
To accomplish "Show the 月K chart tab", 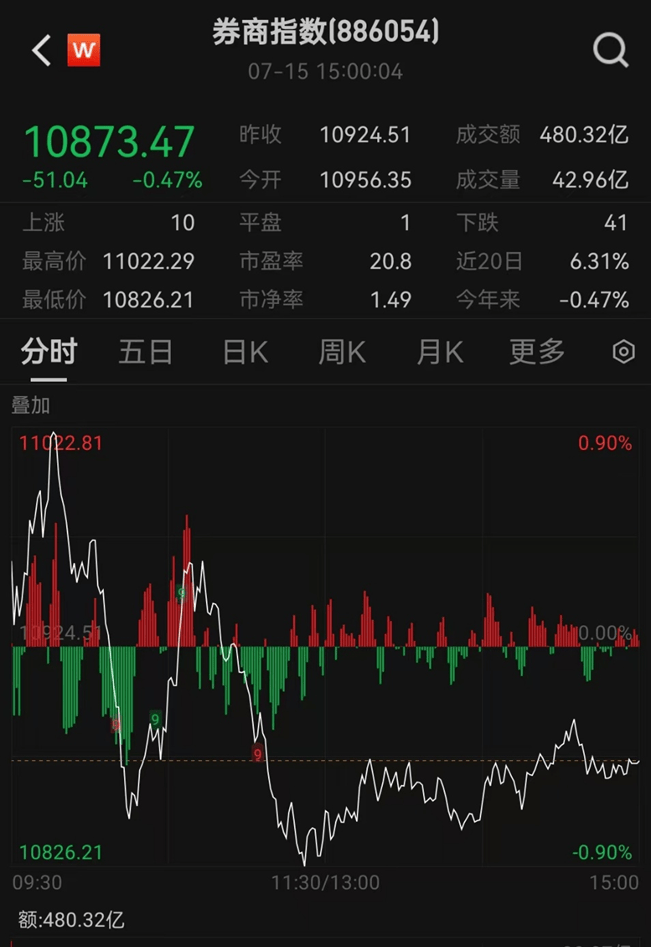I will pos(440,352).
